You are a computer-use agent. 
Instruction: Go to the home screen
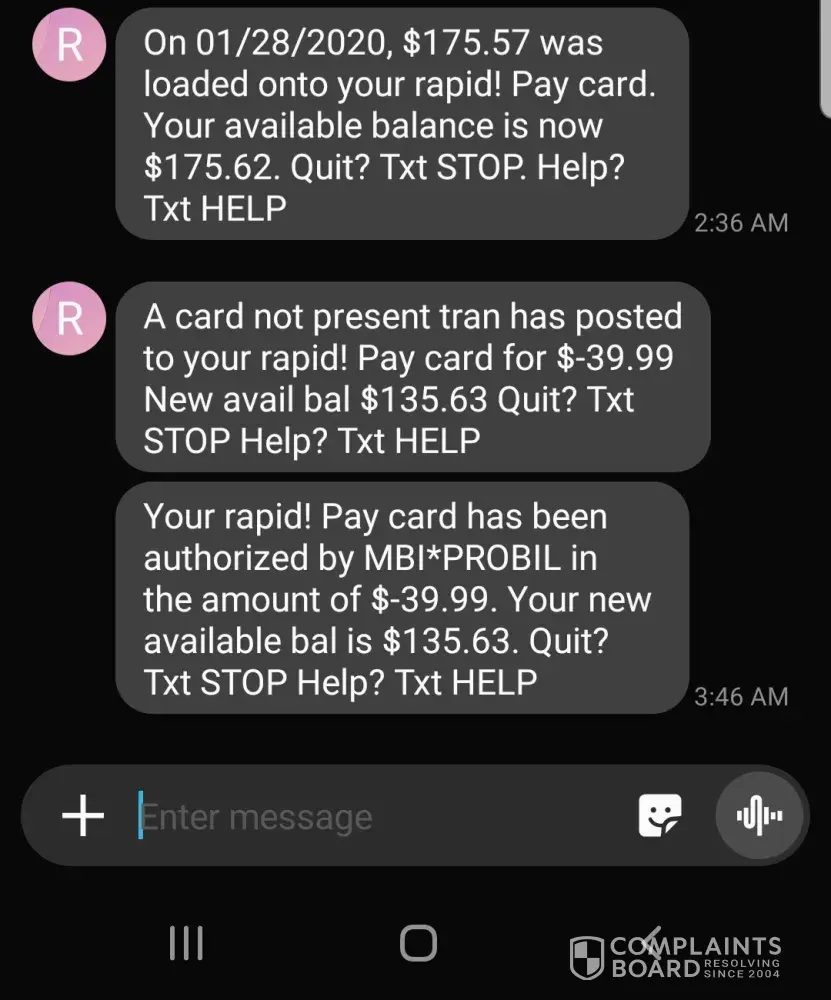point(418,942)
